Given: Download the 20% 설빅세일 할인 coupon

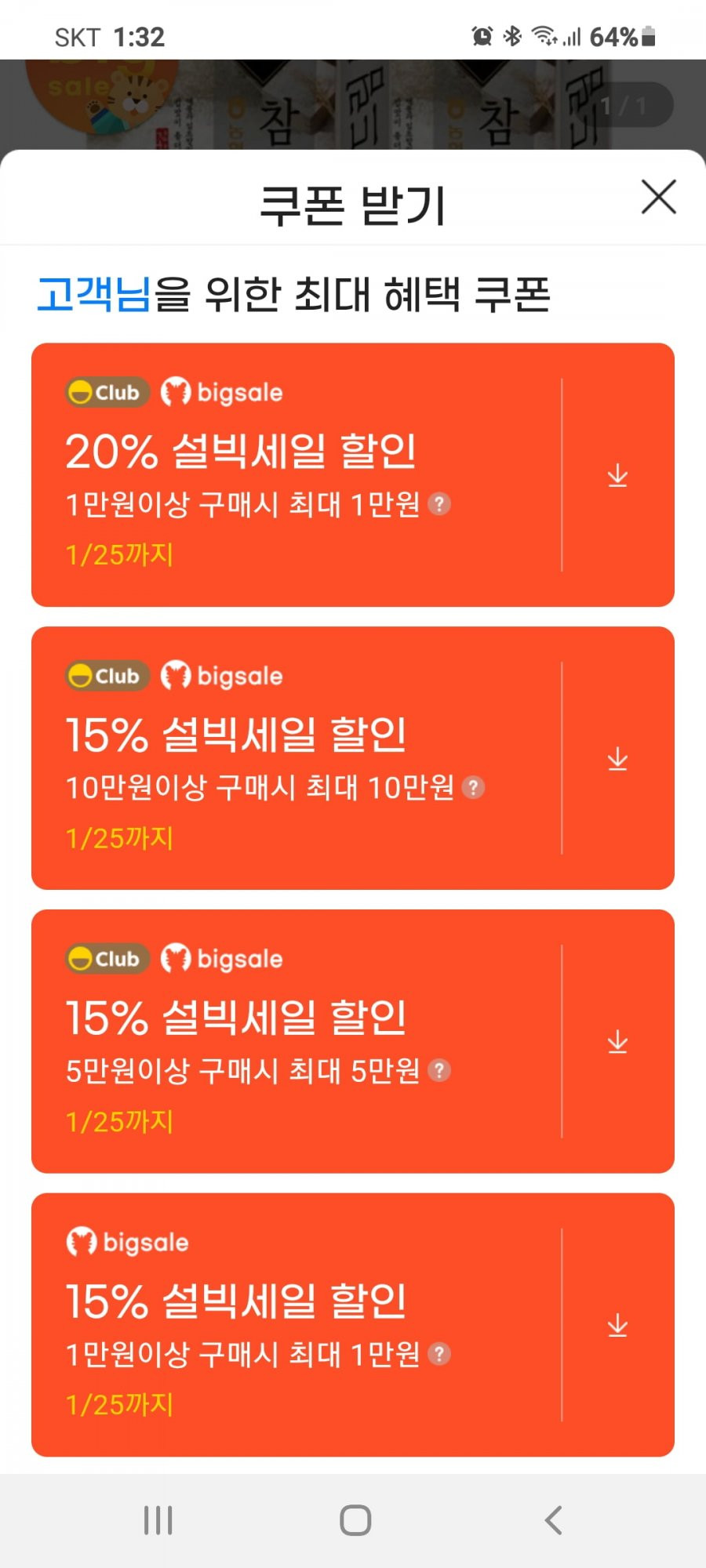Looking at the screenshot, I should click(617, 475).
